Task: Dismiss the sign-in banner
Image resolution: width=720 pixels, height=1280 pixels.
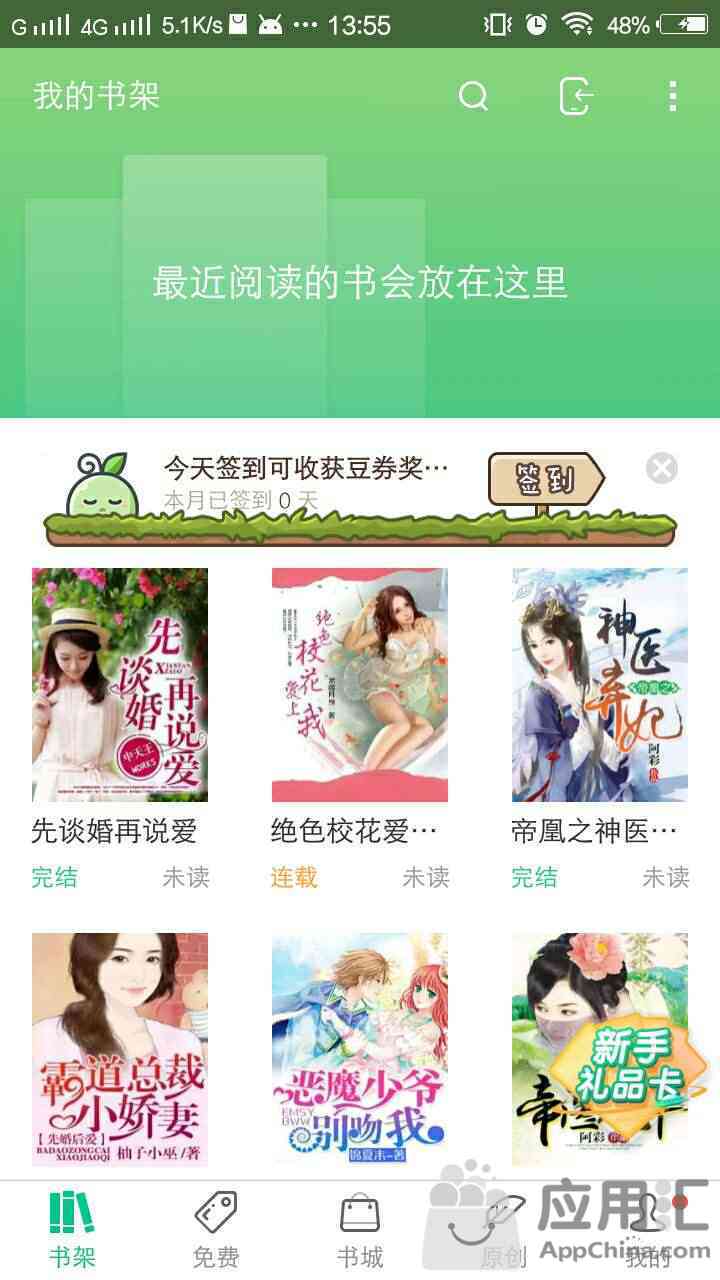Action: pos(661,468)
